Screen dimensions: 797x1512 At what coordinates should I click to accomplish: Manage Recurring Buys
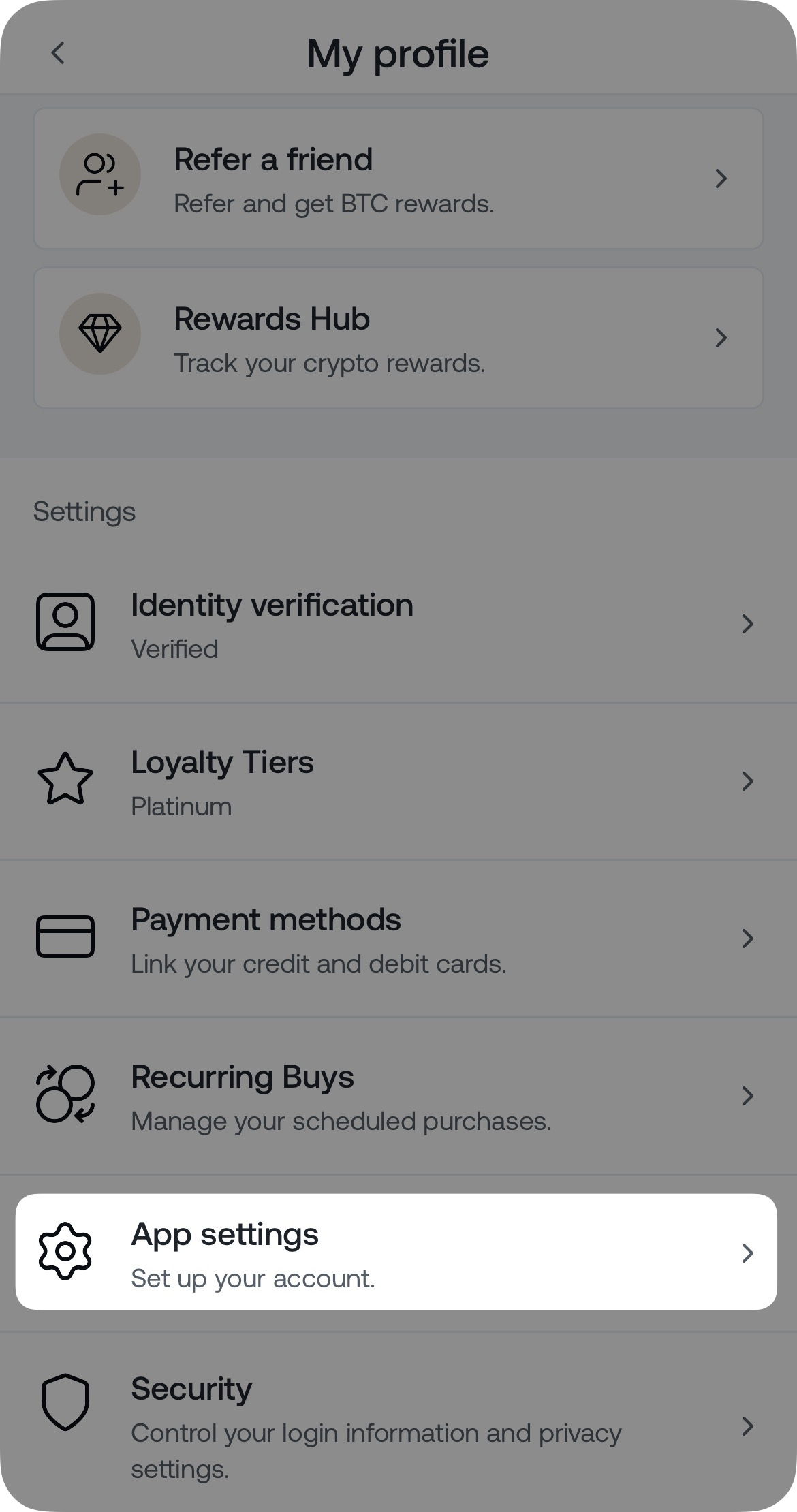pyautogui.click(x=398, y=1096)
